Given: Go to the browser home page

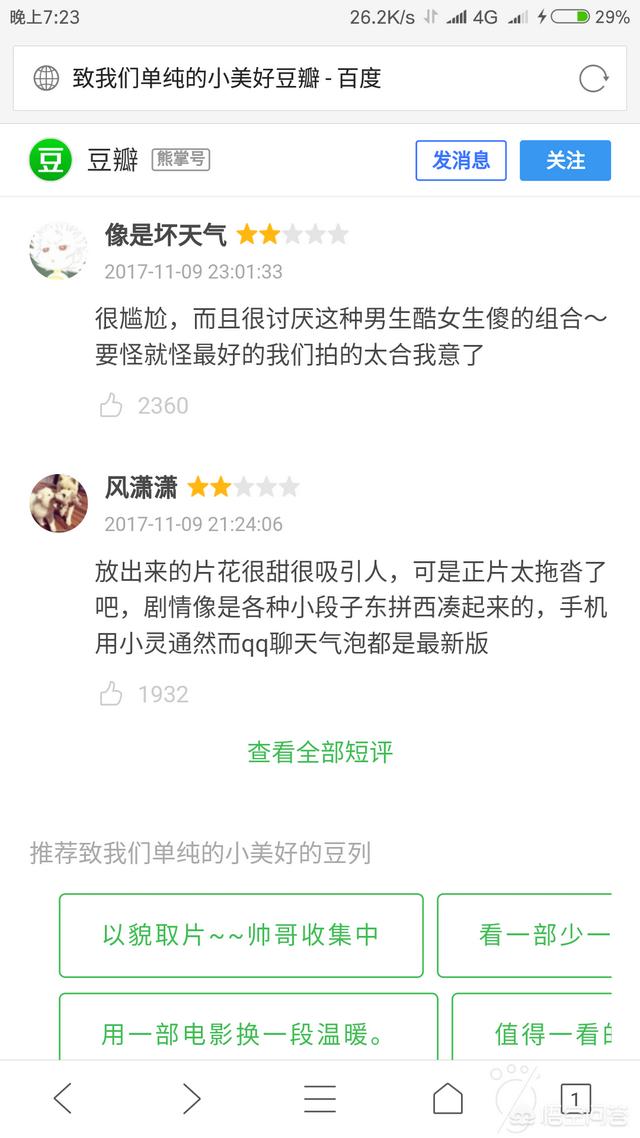Looking at the screenshot, I should point(448,1098).
